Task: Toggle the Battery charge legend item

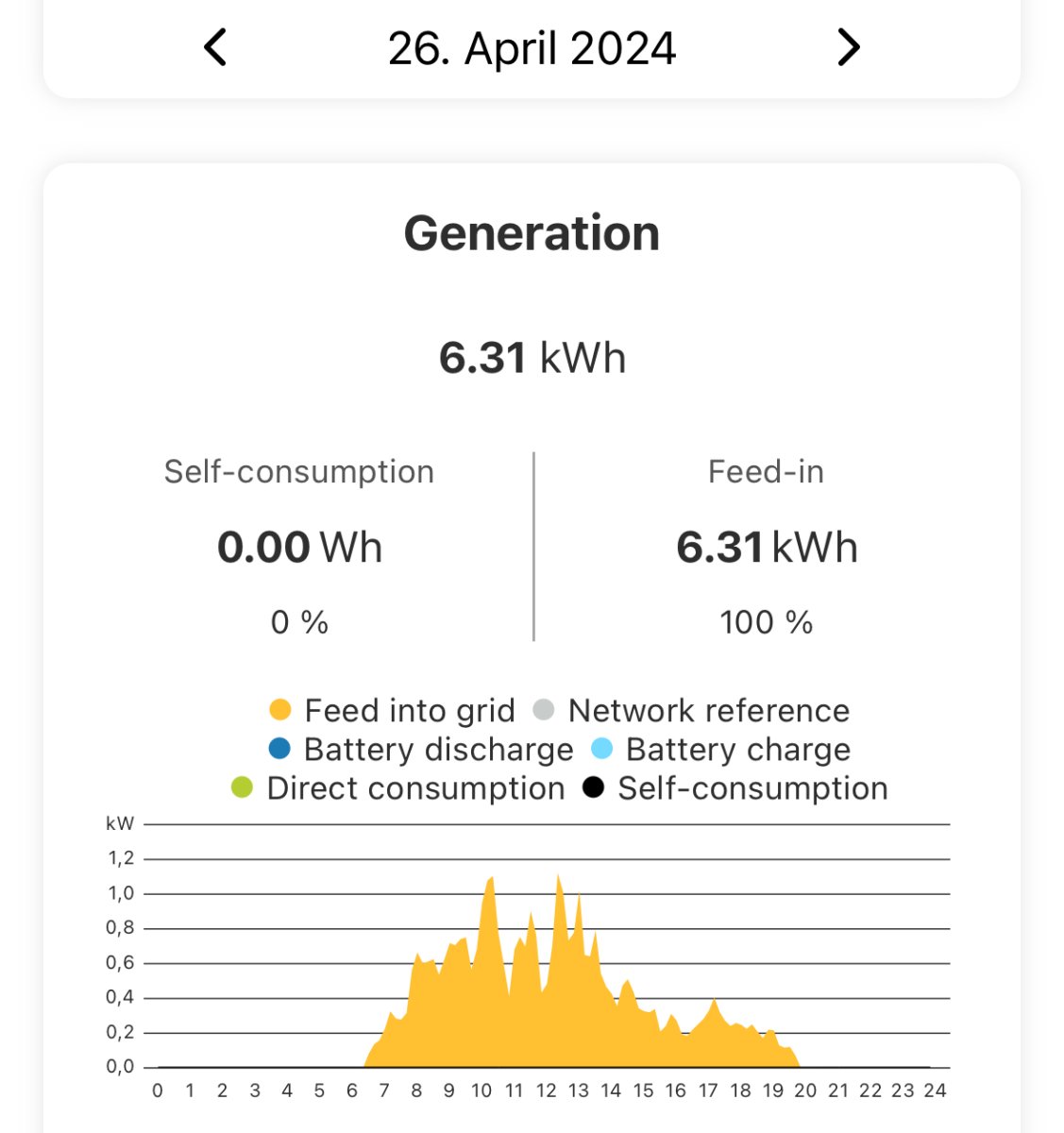Action: 720,750
